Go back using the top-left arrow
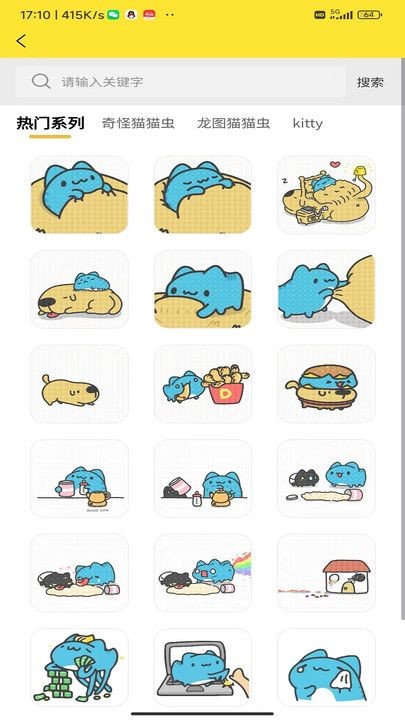This screenshot has width=405, height=720. (x=21, y=41)
